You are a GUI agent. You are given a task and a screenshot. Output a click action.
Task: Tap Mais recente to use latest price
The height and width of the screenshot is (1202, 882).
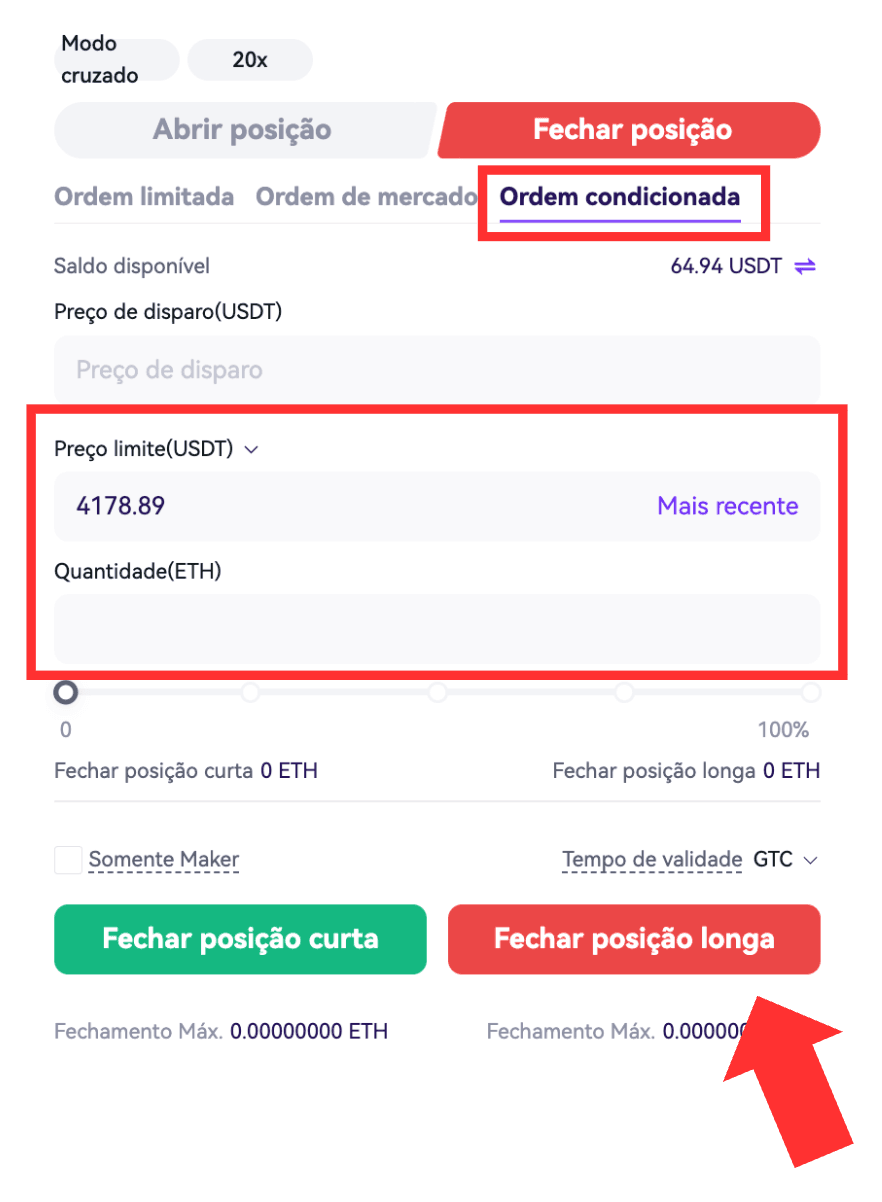(727, 506)
